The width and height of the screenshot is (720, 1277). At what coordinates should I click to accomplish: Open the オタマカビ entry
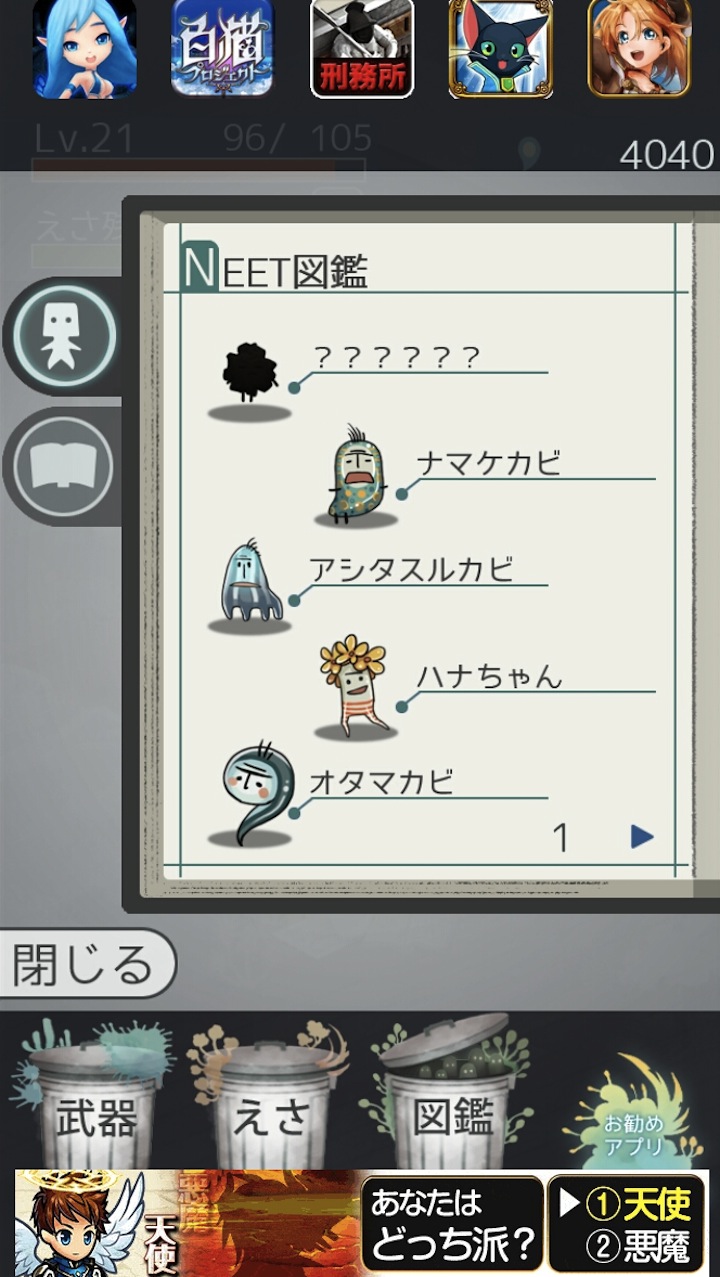[380, 784]
